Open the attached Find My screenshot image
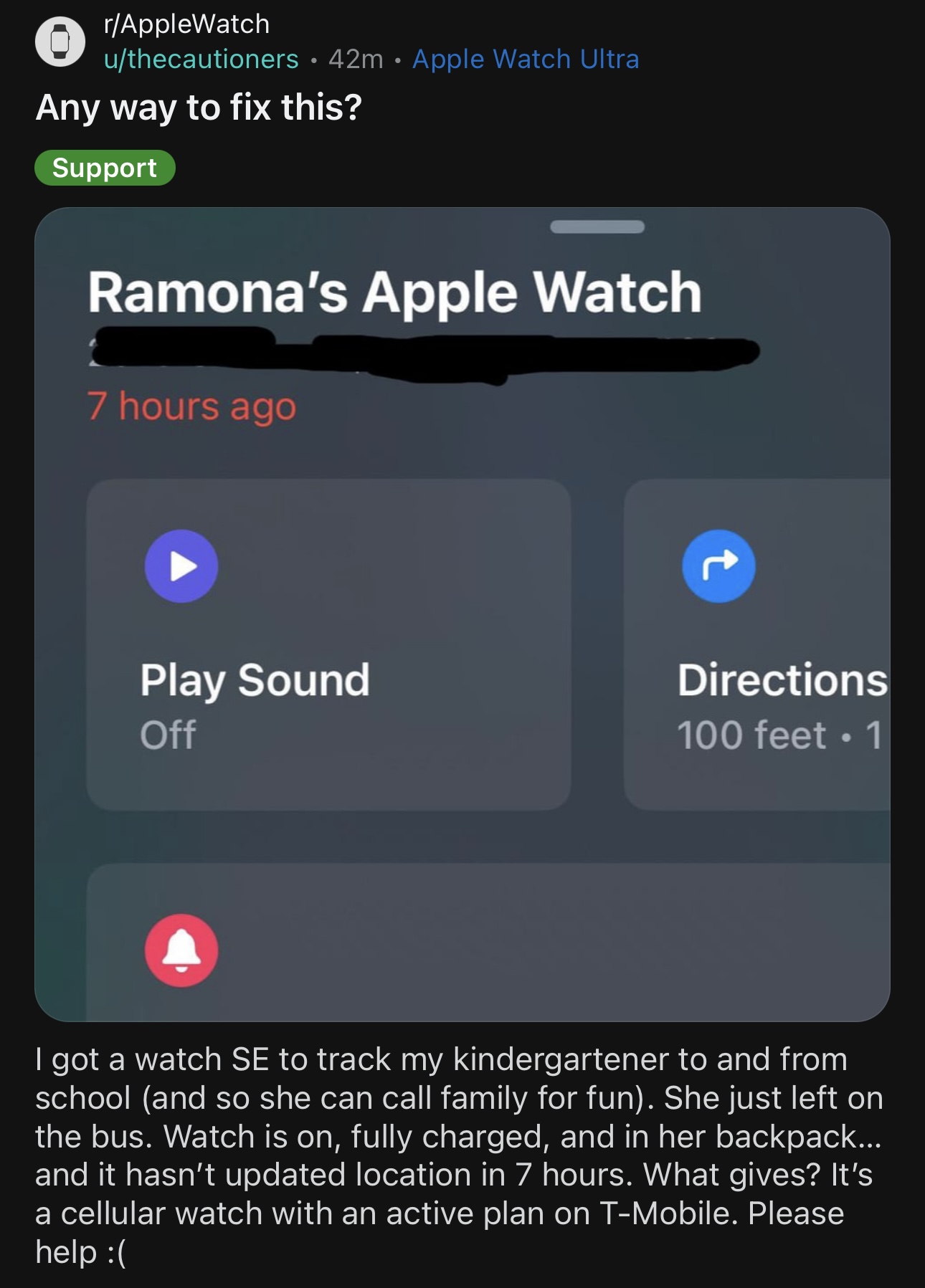The image size is (925, 1288). coord(462,614)
